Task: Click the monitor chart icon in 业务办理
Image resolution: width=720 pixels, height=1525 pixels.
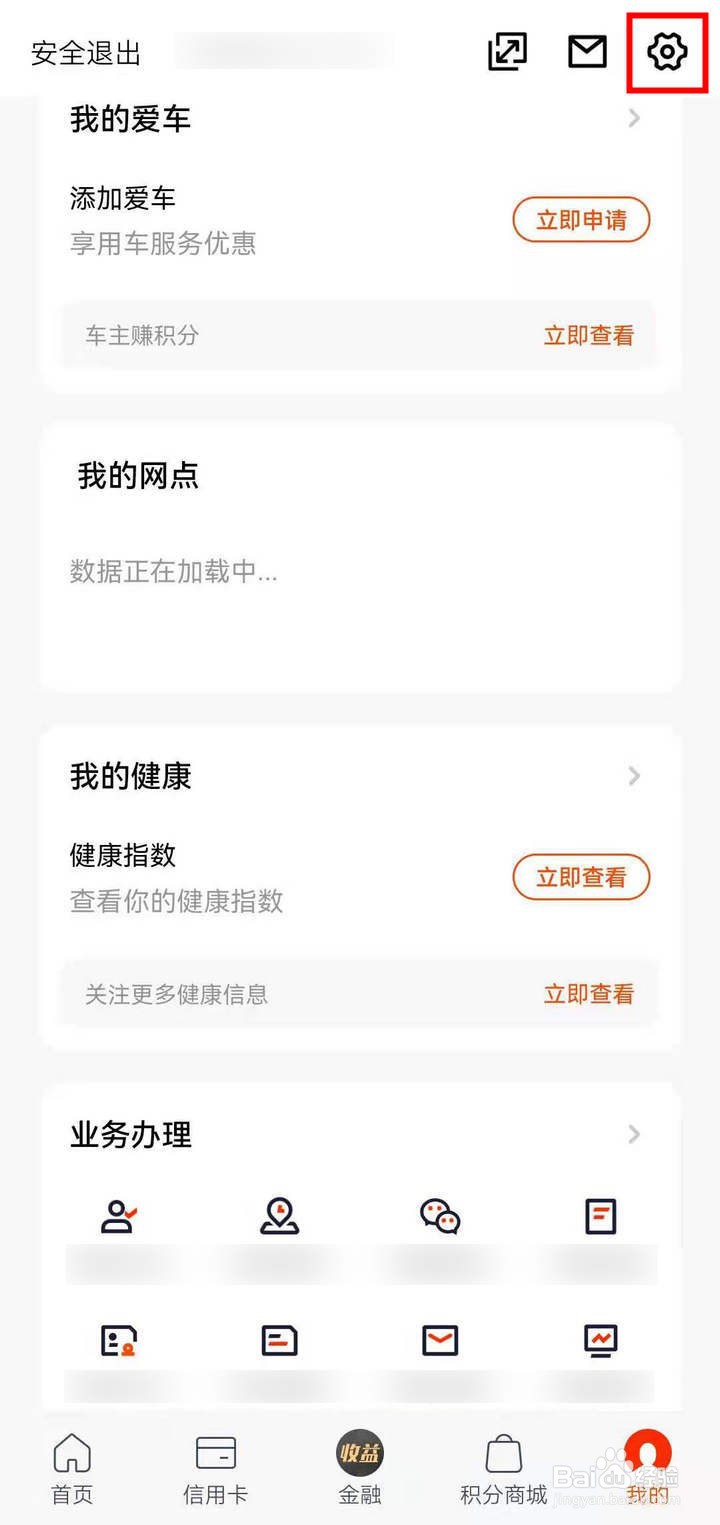Action: coord(600,1341)
